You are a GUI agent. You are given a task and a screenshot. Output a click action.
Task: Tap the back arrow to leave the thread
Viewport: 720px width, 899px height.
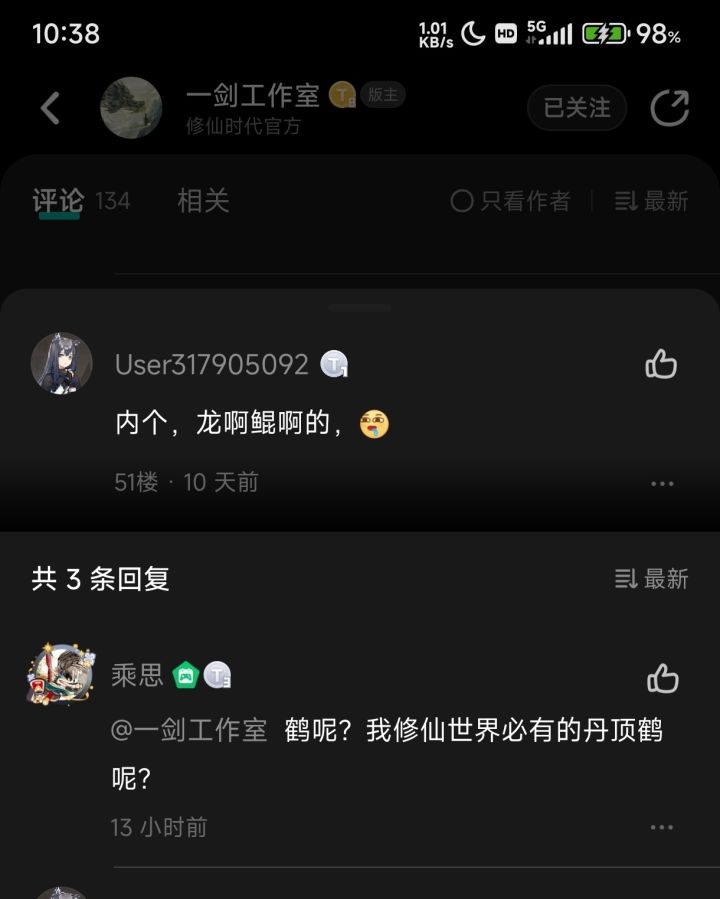click(50, 108)
